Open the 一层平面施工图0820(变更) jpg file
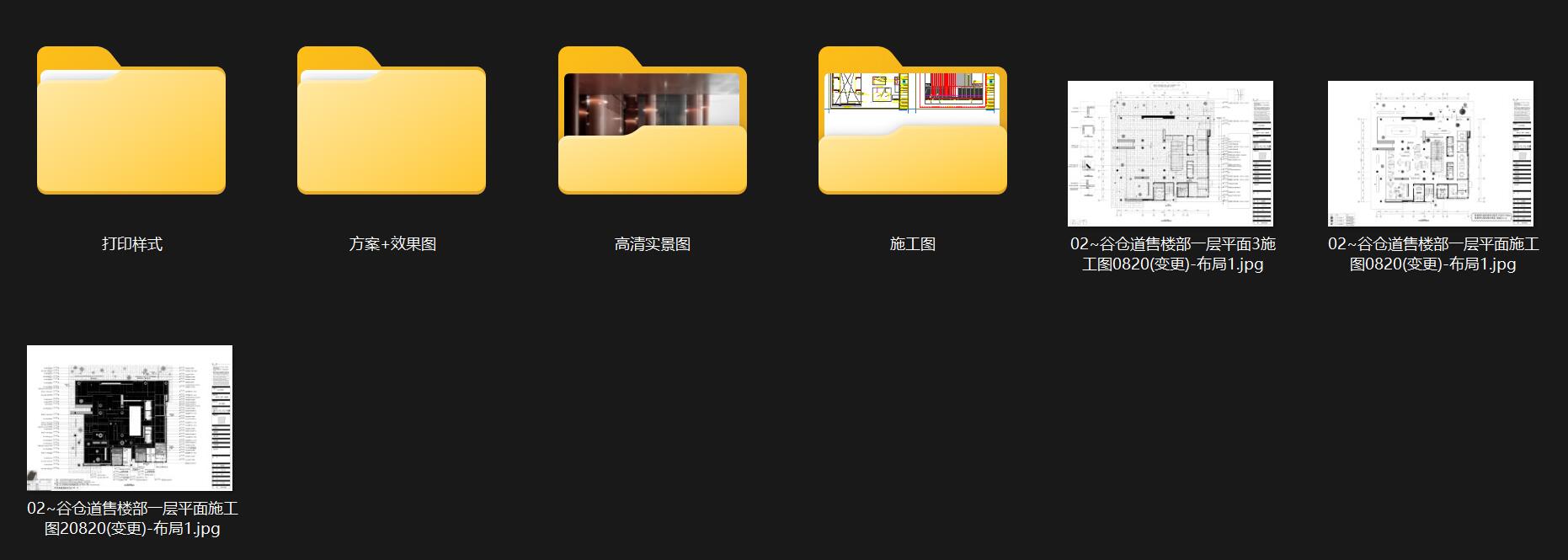 point(1430,154)
